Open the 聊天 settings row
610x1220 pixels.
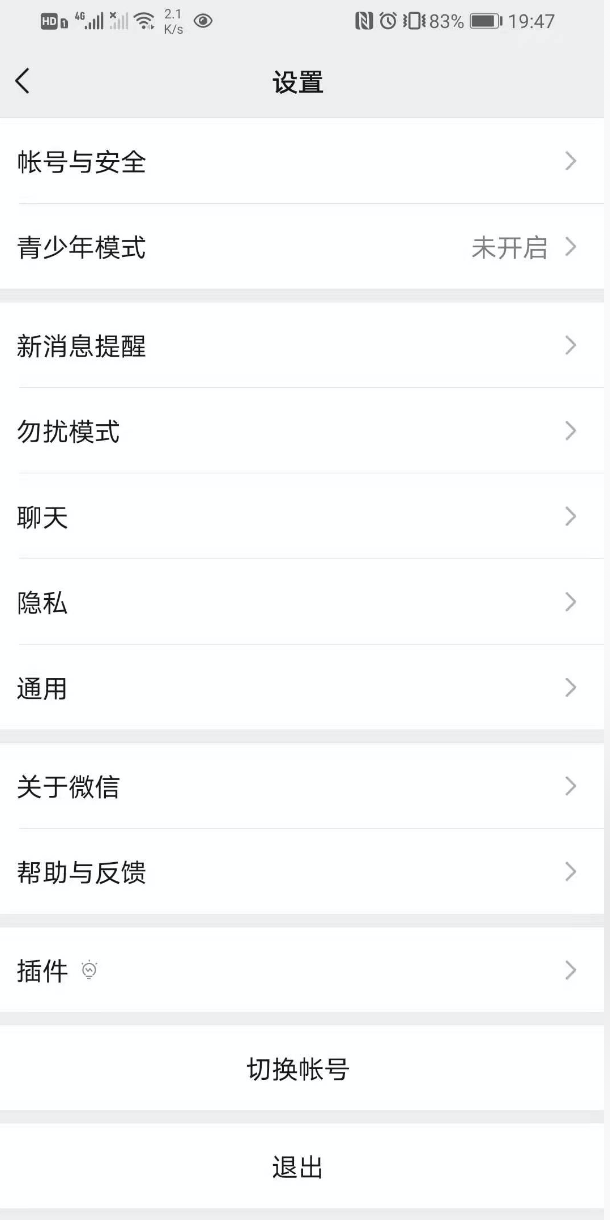300,517
